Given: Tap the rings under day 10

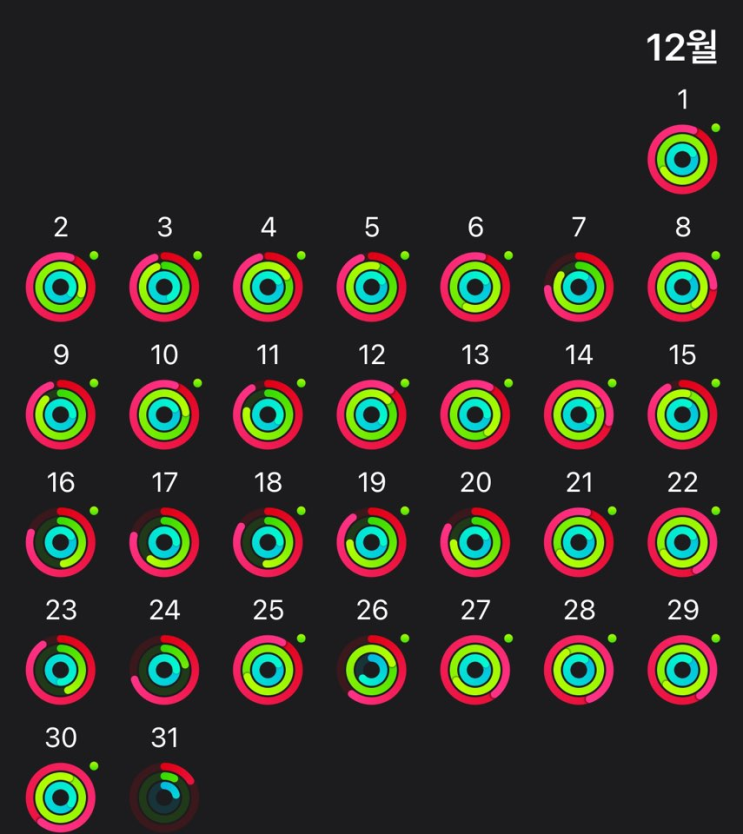Looking at the screenshot, I should coord(164,414).
